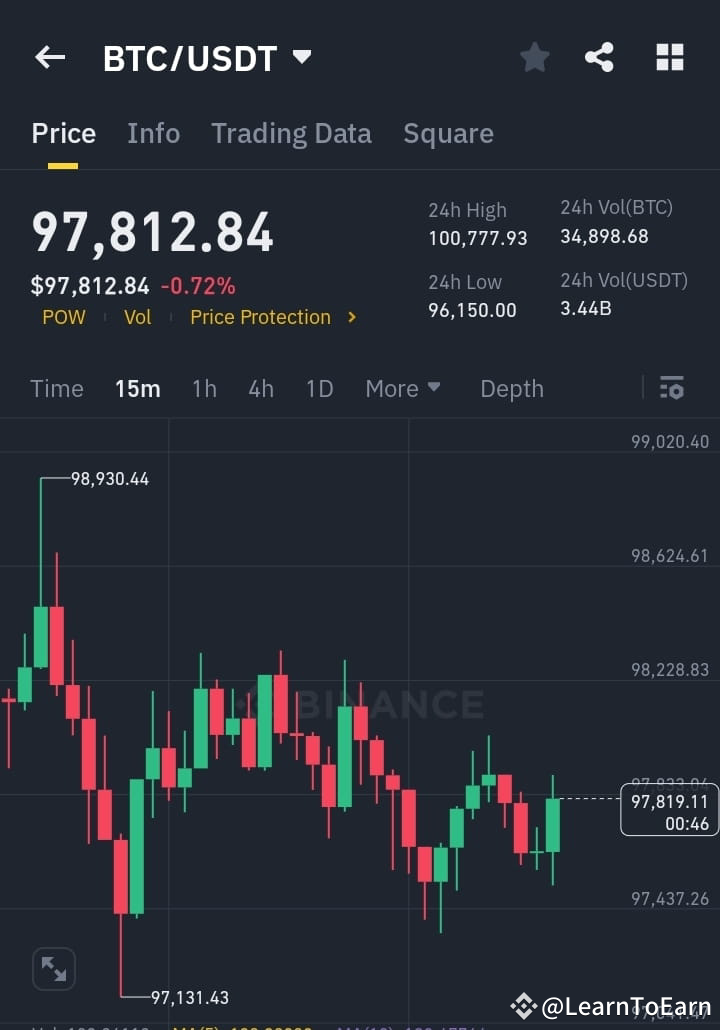Toggle the Vol volume overlay

click(x=137, y=317)
